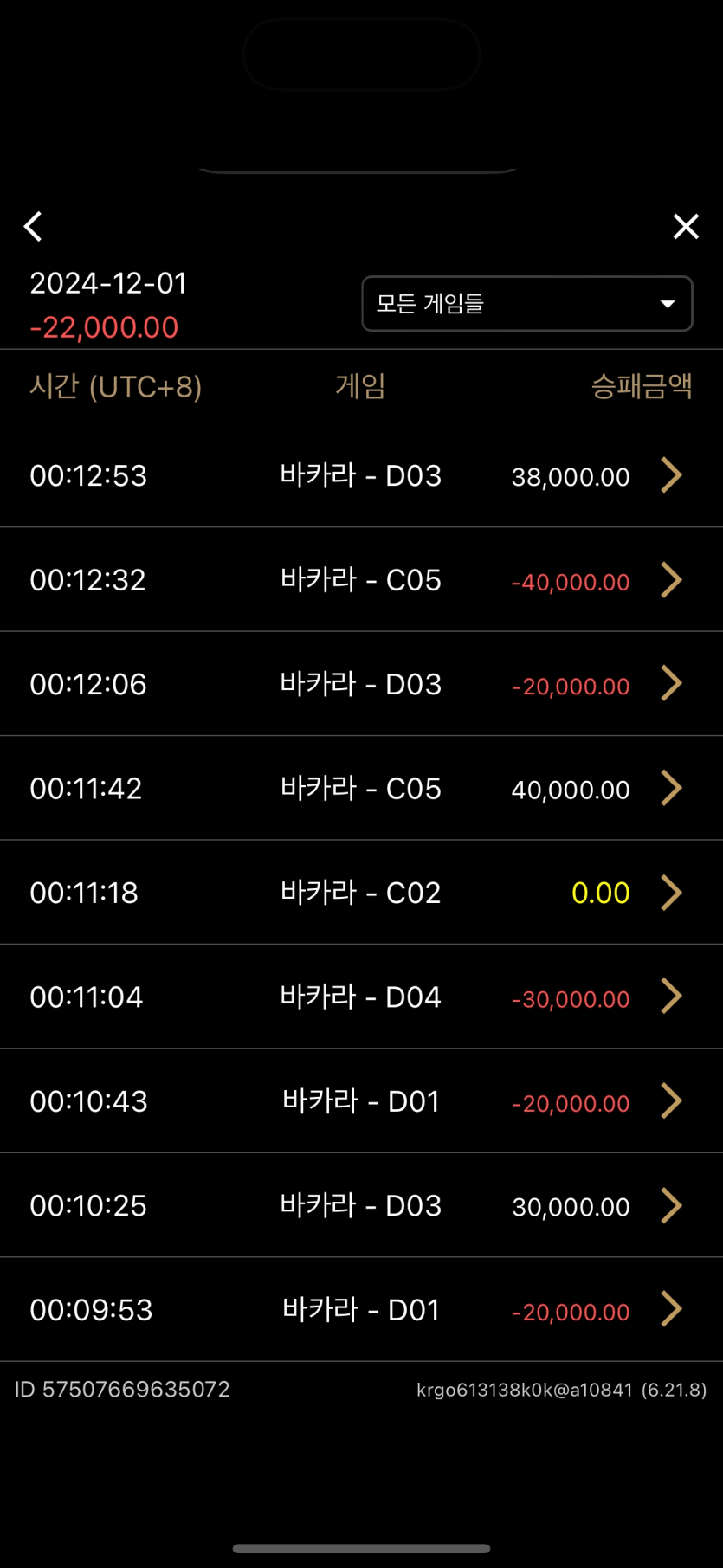Open the 00:11:18 바카라 C02 record
This screenshot has width=723, height=1568.
click(x=671, y=893)
